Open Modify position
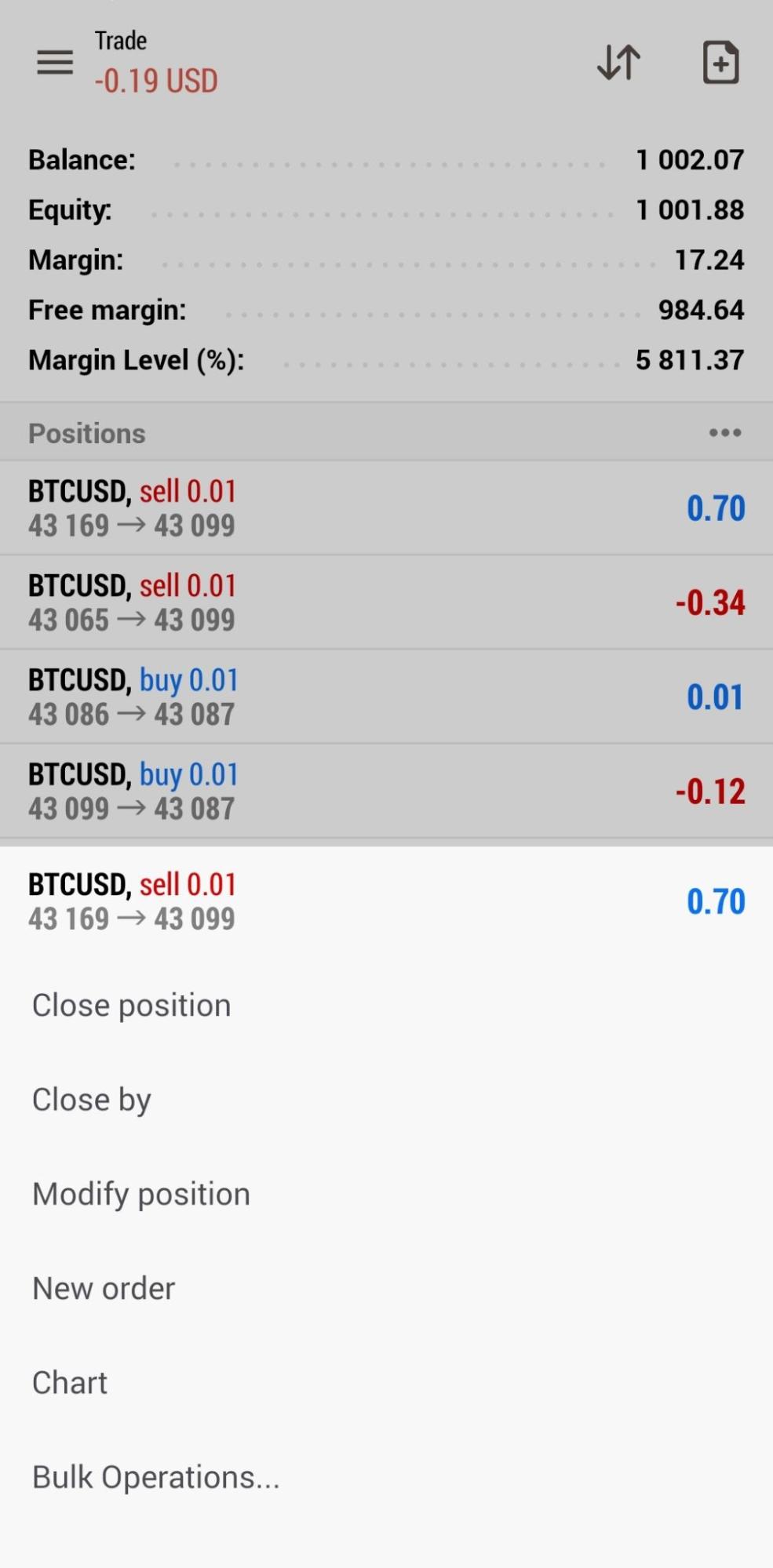Screen dimensions: 773x1568 (x=140, y=1194)
